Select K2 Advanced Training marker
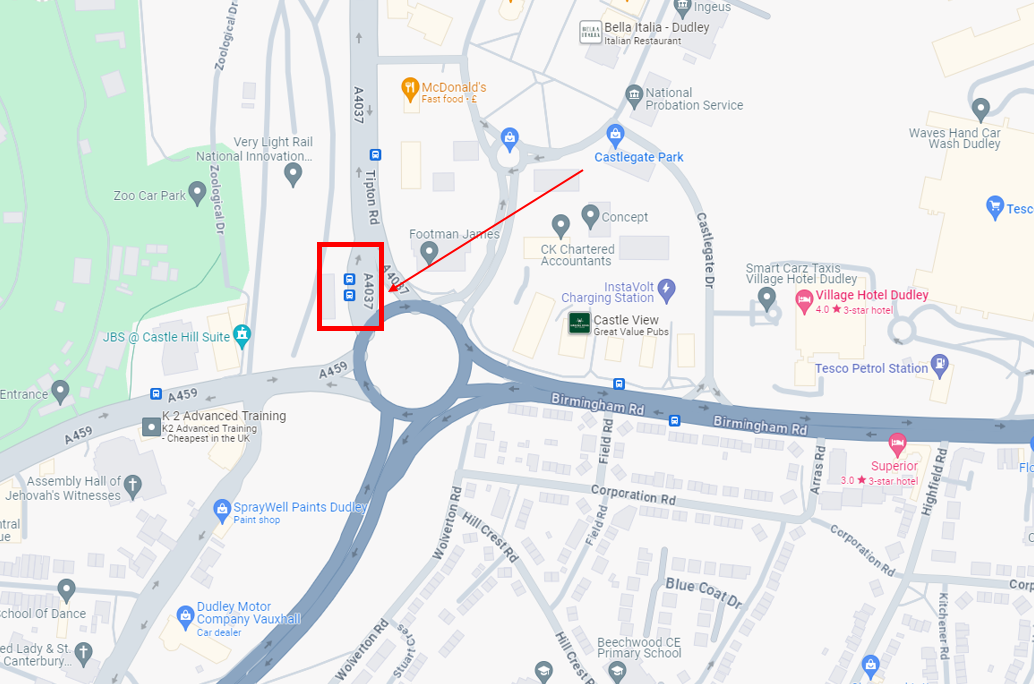This screenshot has height=684, width=1034. (151, 427)
